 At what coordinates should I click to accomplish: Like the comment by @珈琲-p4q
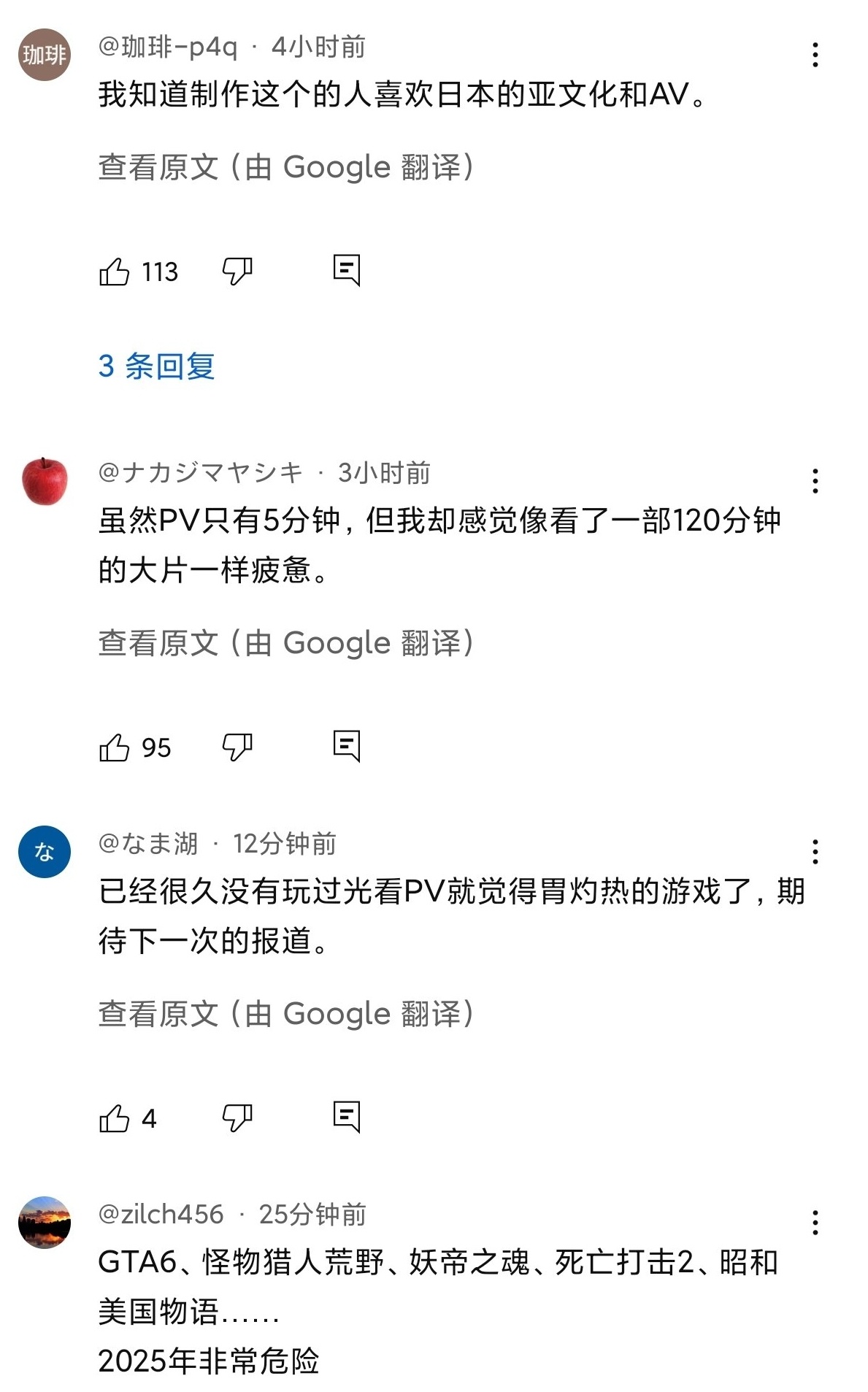coord(114,272)
